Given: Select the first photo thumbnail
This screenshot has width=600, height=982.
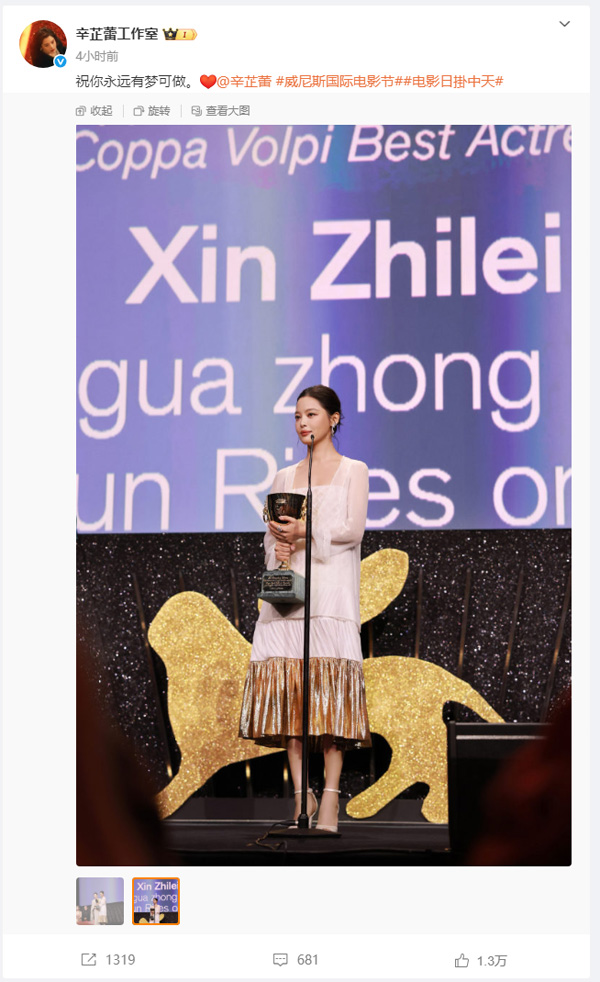Looking at the screenshot, I should coord(100,901).
